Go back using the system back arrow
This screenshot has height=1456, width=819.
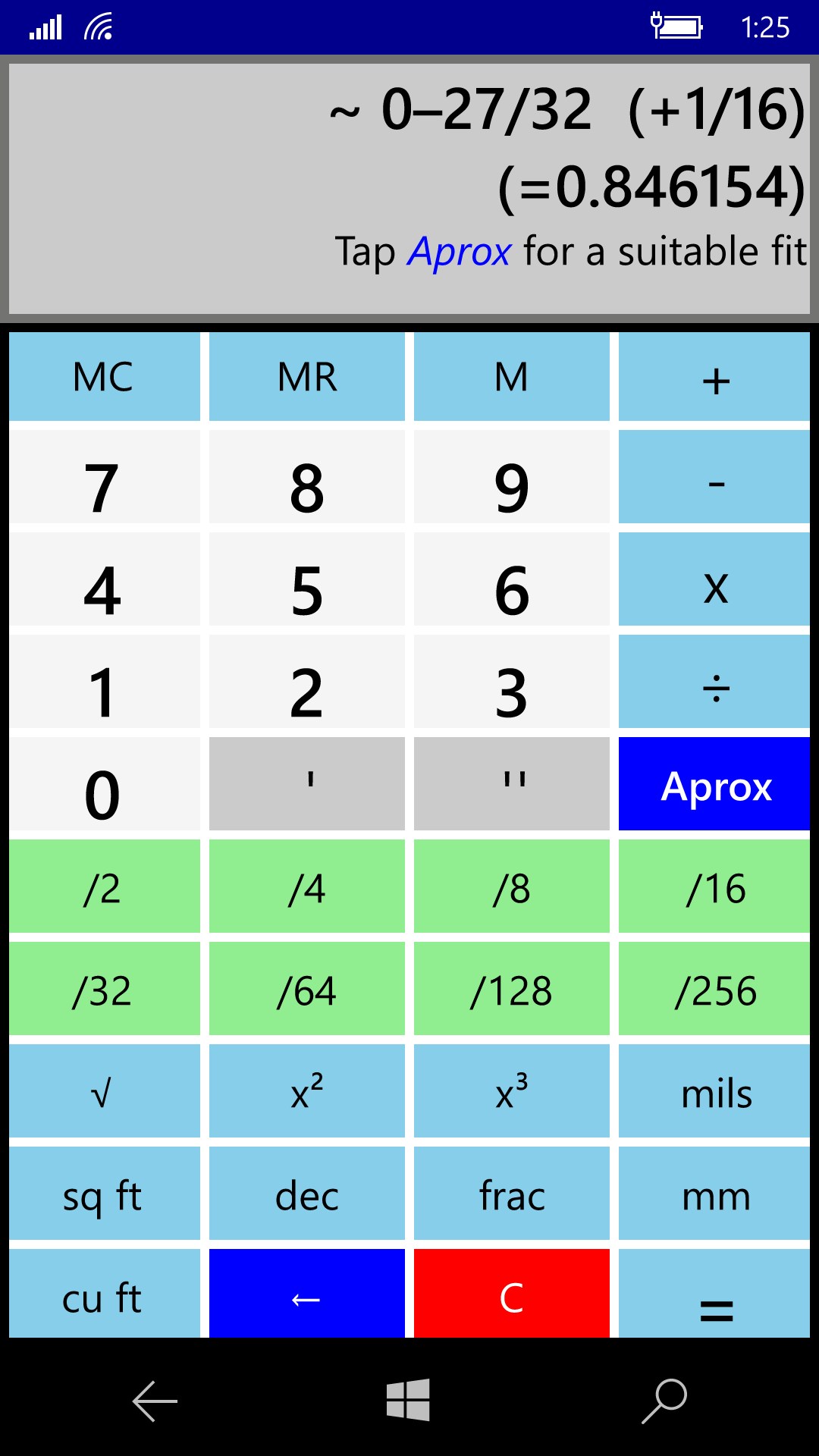[155, 1401]
